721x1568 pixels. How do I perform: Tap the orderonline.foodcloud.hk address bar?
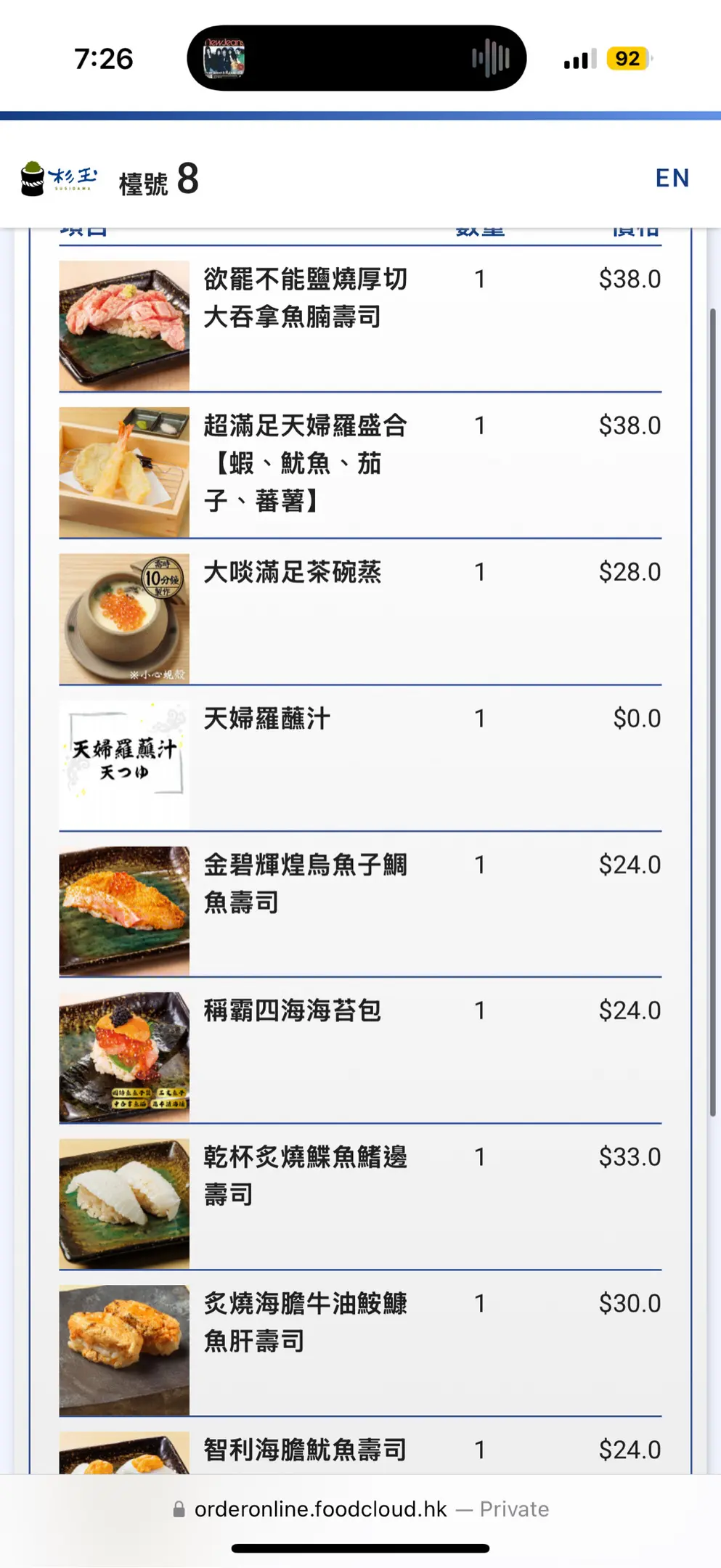click(x=360, y=1509)
